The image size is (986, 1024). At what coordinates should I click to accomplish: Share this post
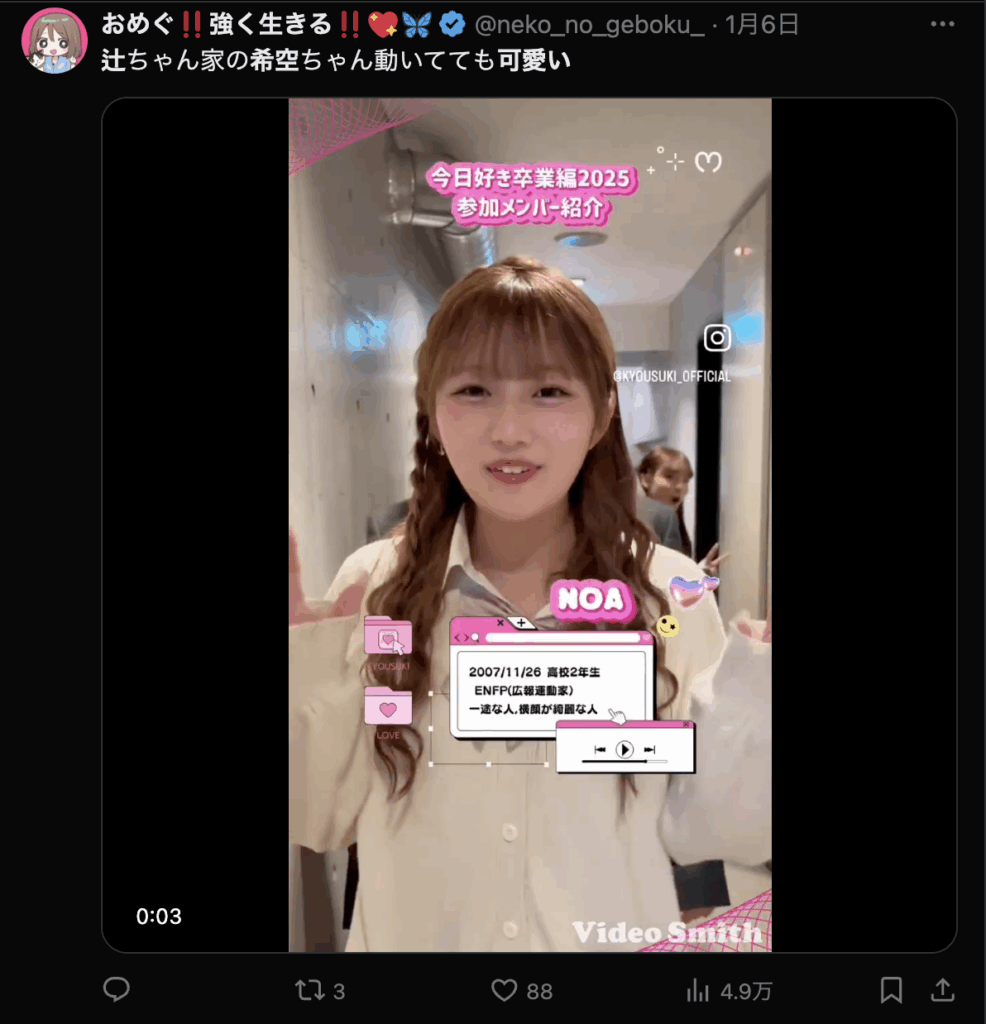coord(942,990)
